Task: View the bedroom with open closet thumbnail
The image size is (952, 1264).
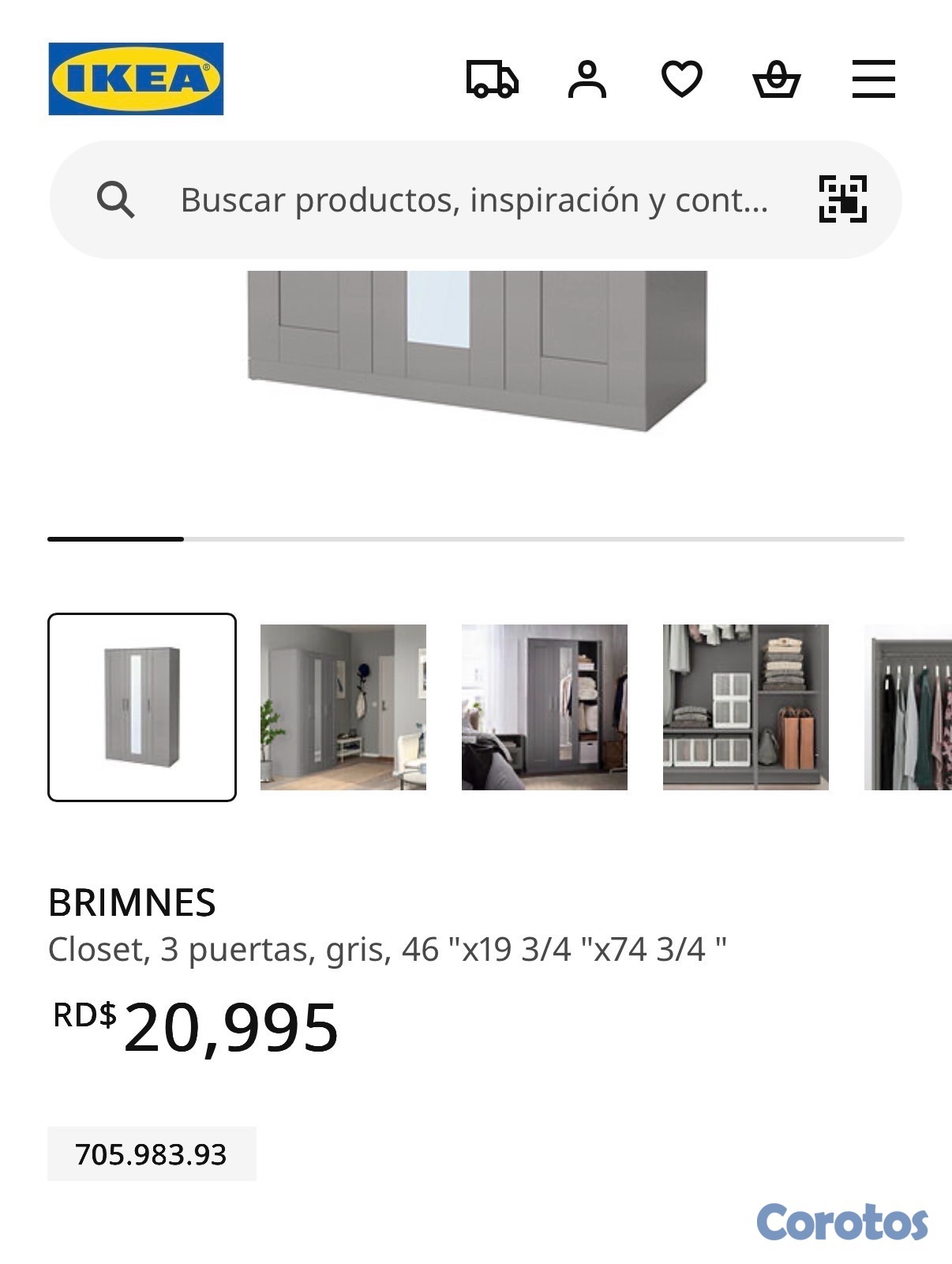Action: [545, 707]
